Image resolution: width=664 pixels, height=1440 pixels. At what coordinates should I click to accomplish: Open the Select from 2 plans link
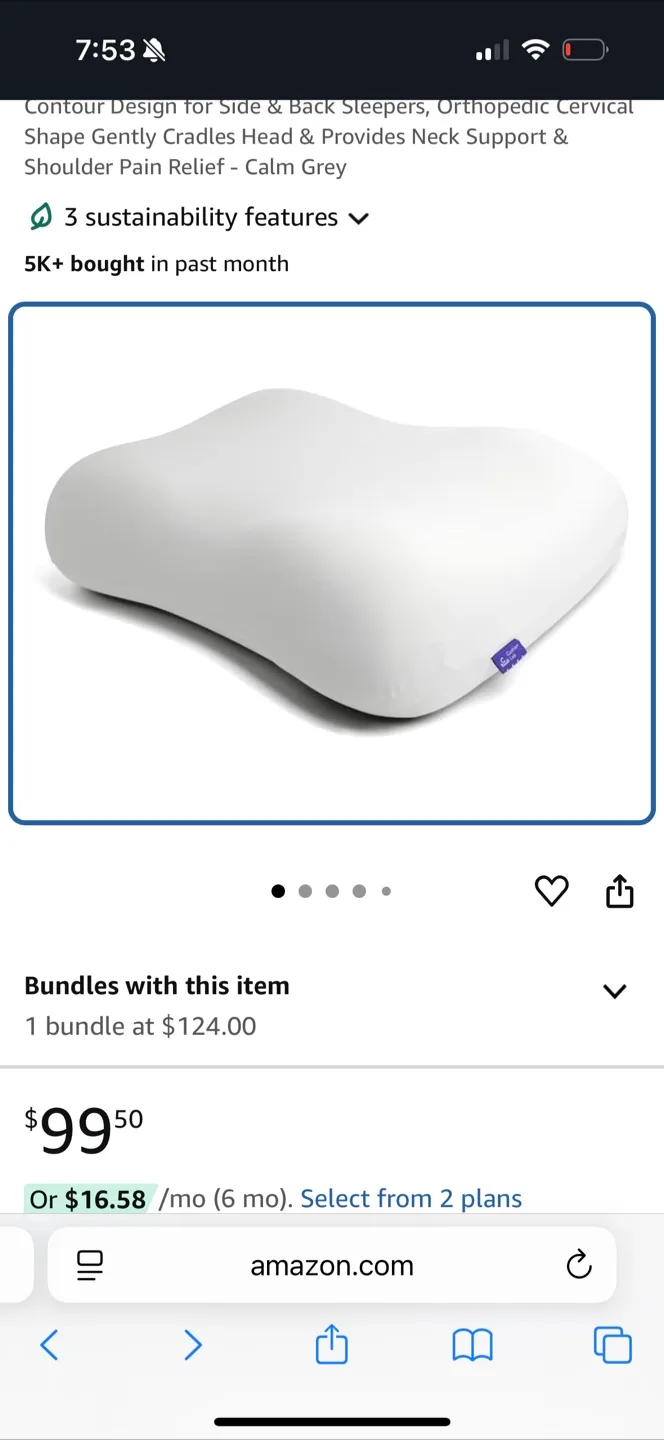(x=411, y=1198)
